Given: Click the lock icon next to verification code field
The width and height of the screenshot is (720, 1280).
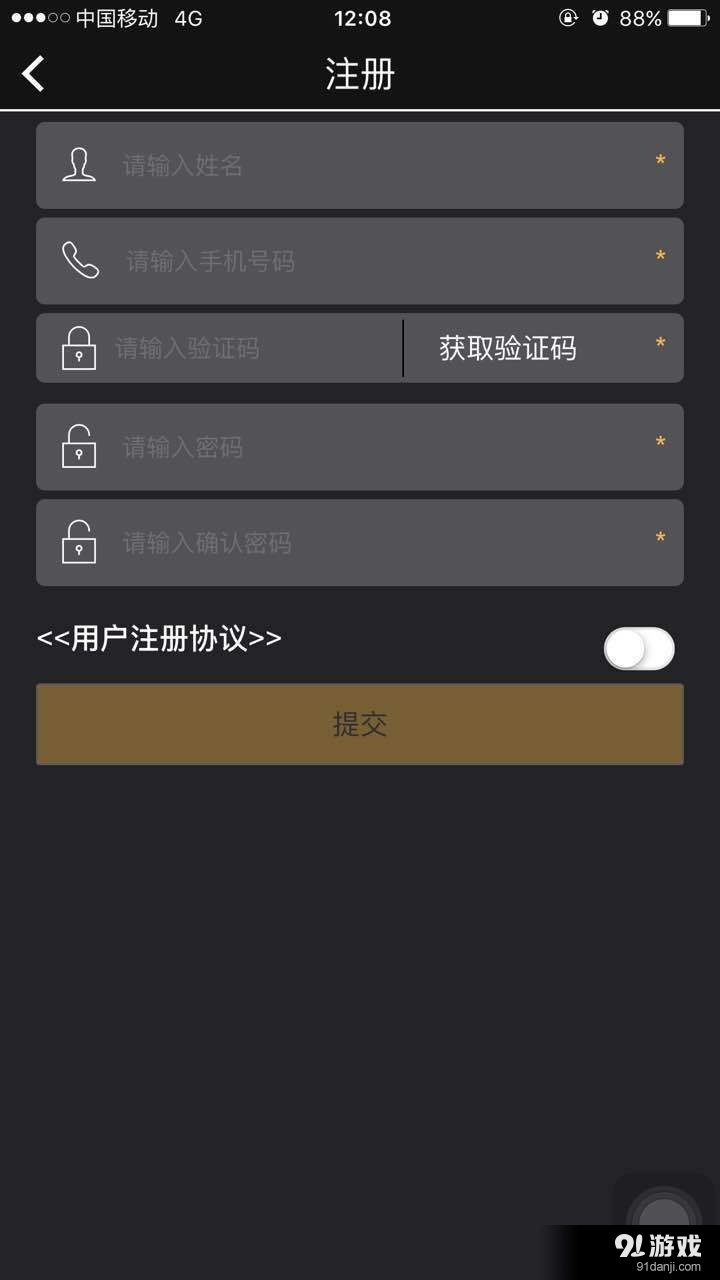Looking at the screenshot, I should point(79,348).
